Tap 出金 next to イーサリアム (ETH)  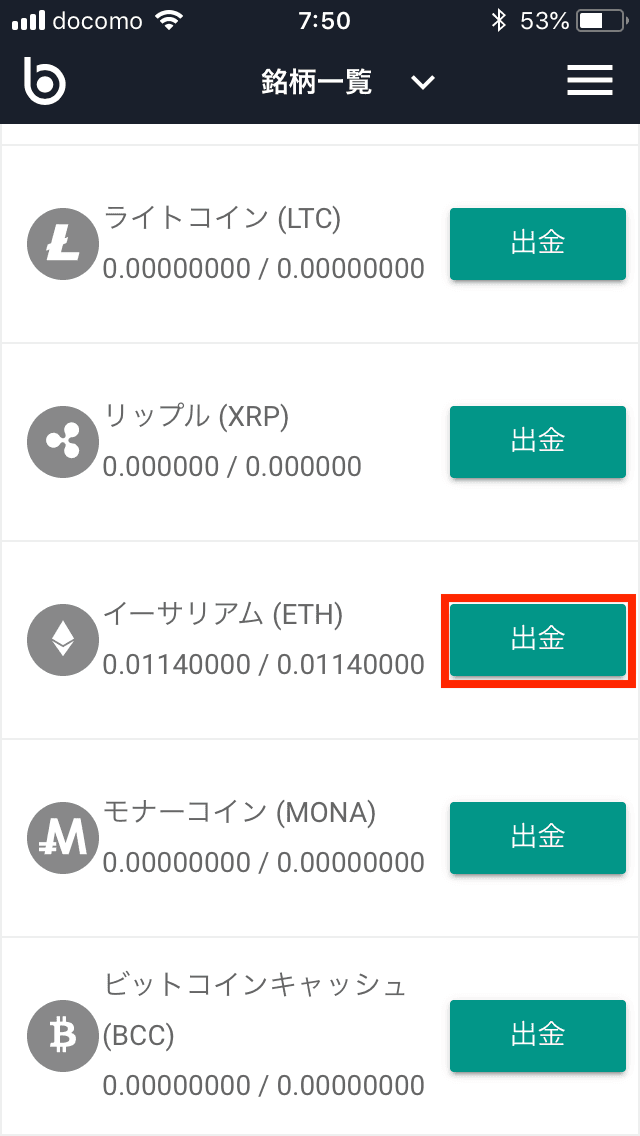[x=538, y=639]
